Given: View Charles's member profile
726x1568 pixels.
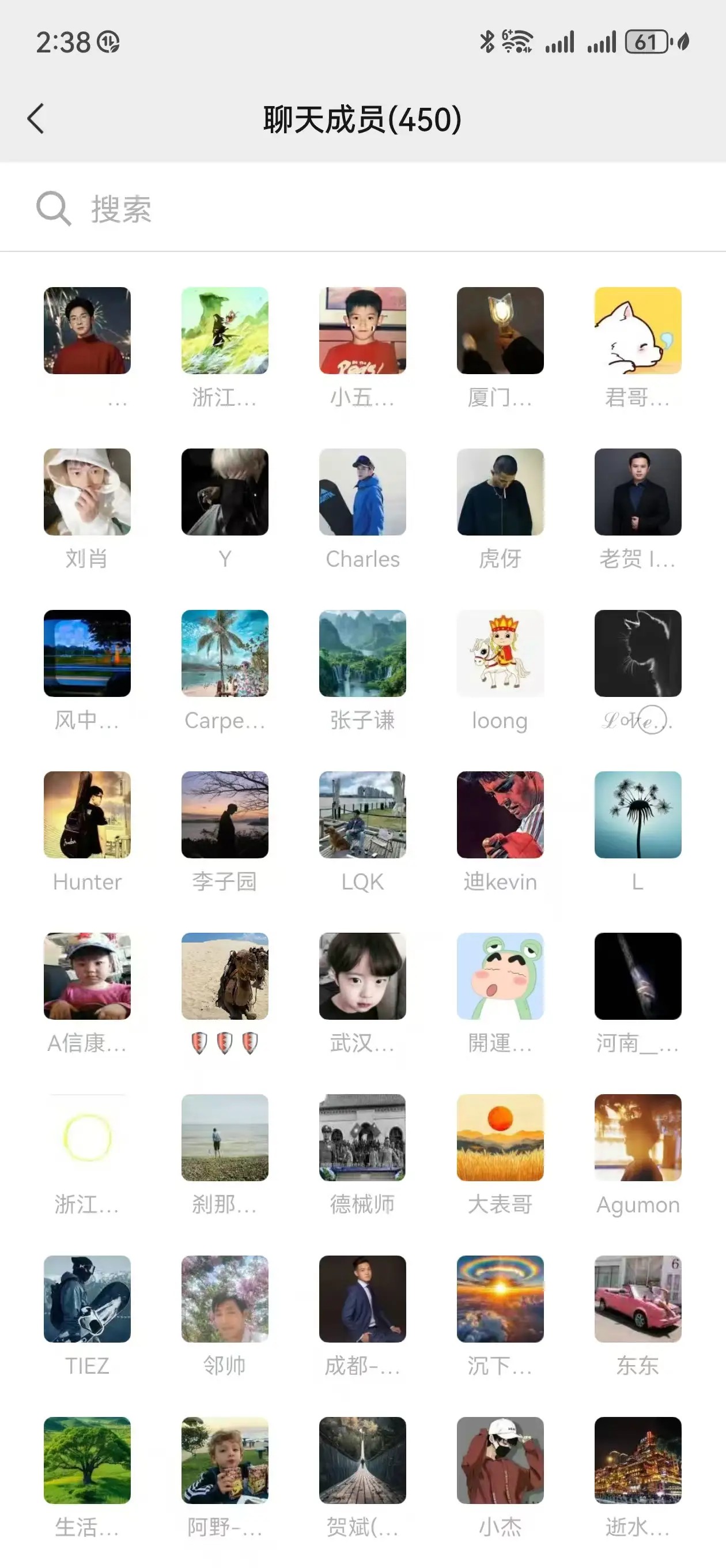Looking at the screenshot, I should 362,492.
